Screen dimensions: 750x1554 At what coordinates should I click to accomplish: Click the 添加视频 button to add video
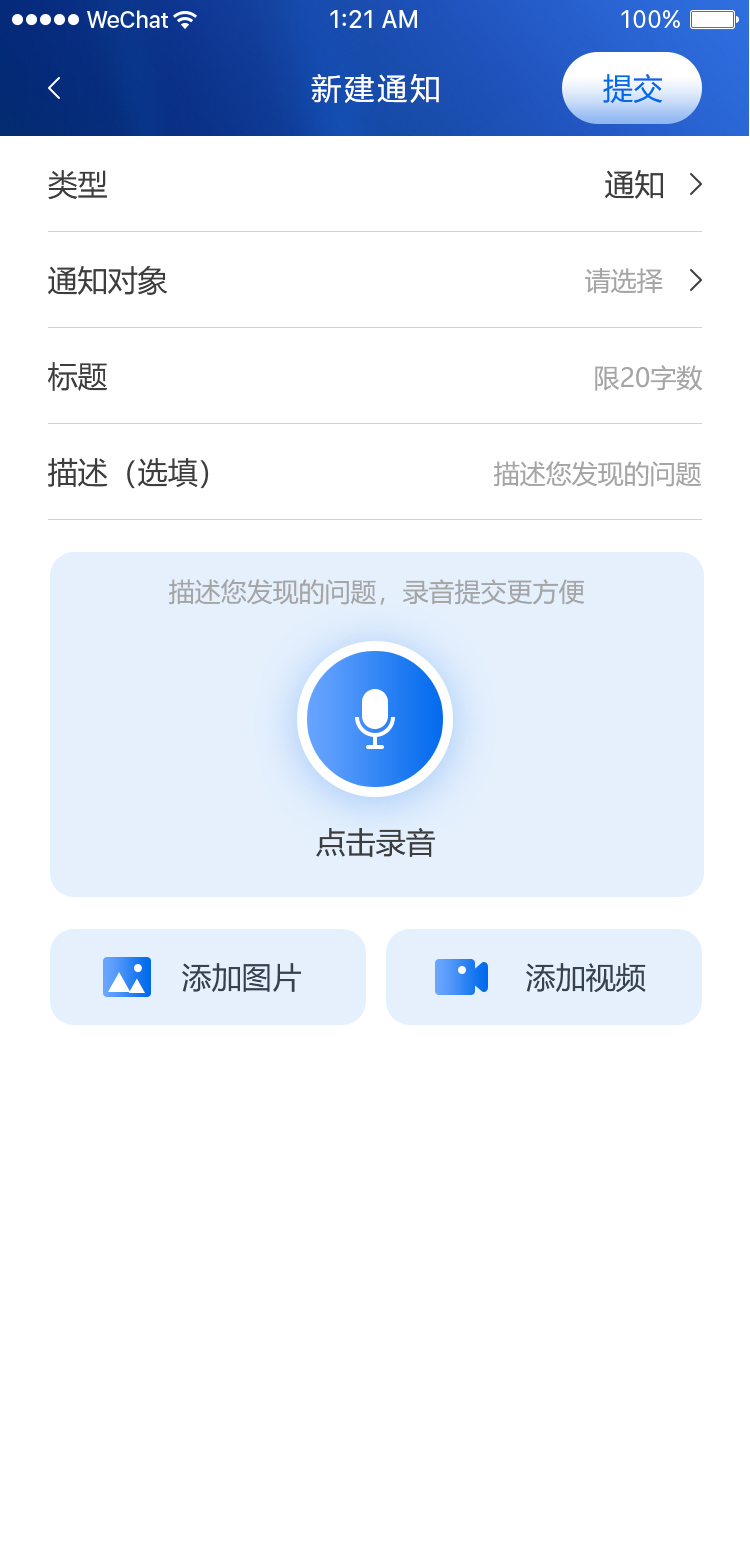click(x=543, y=976)
